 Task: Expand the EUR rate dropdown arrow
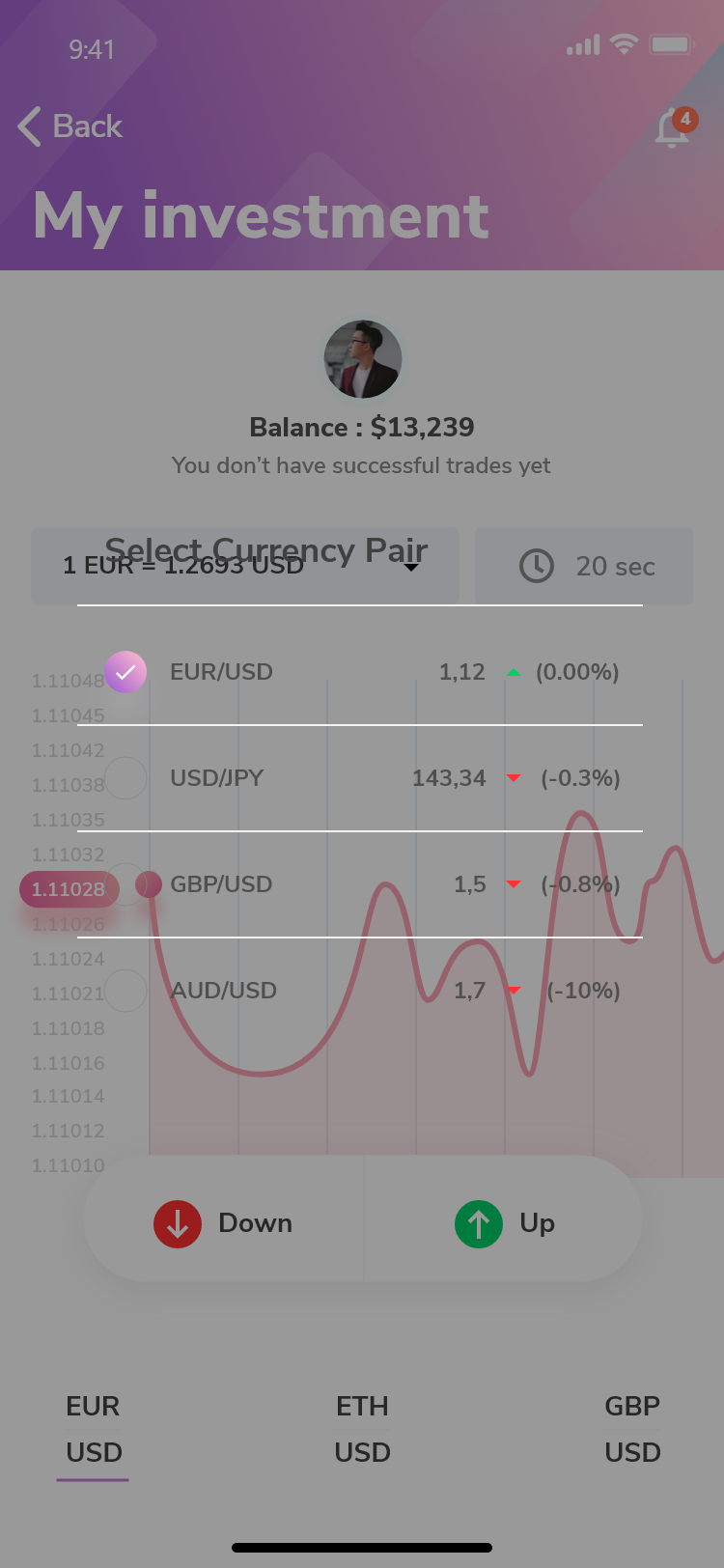pyautogui.click(x=411, y=569)
